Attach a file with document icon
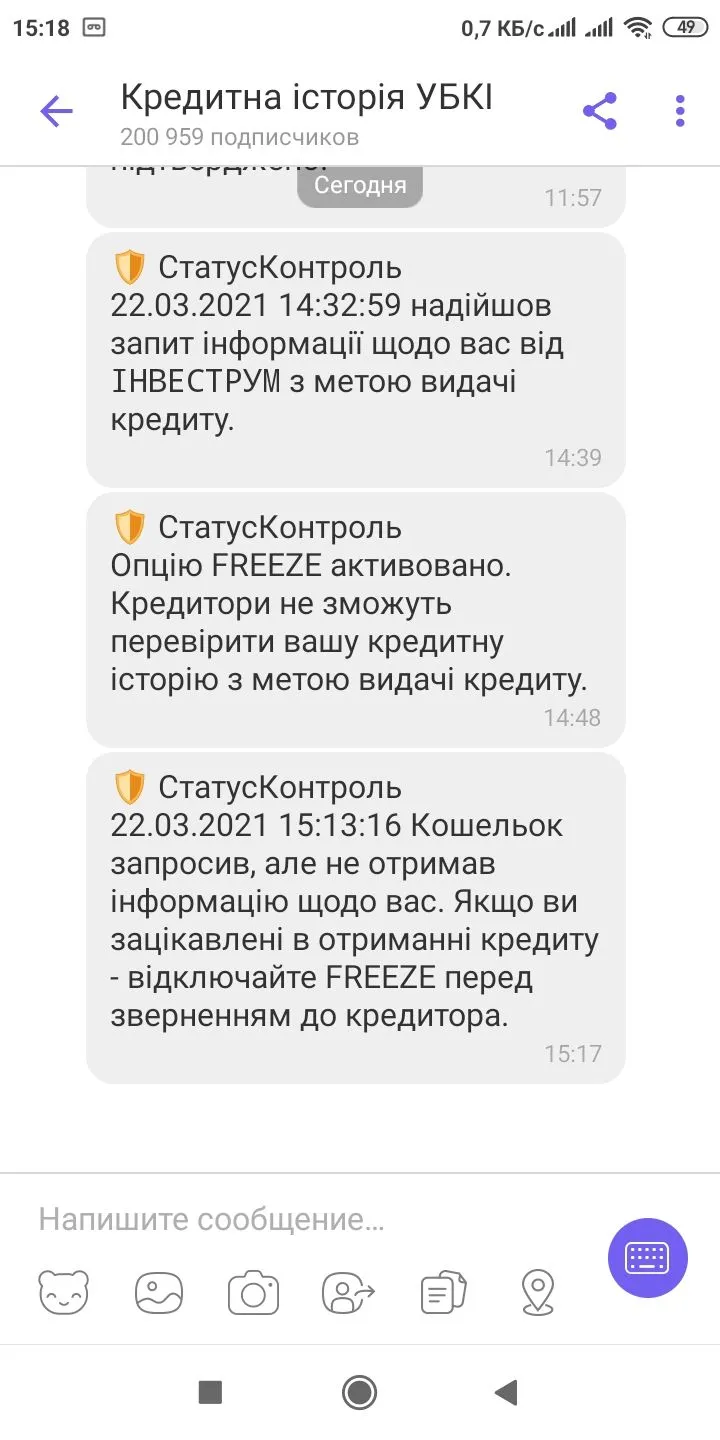This screenshot has width=720, height=1440. [444, 1292]
